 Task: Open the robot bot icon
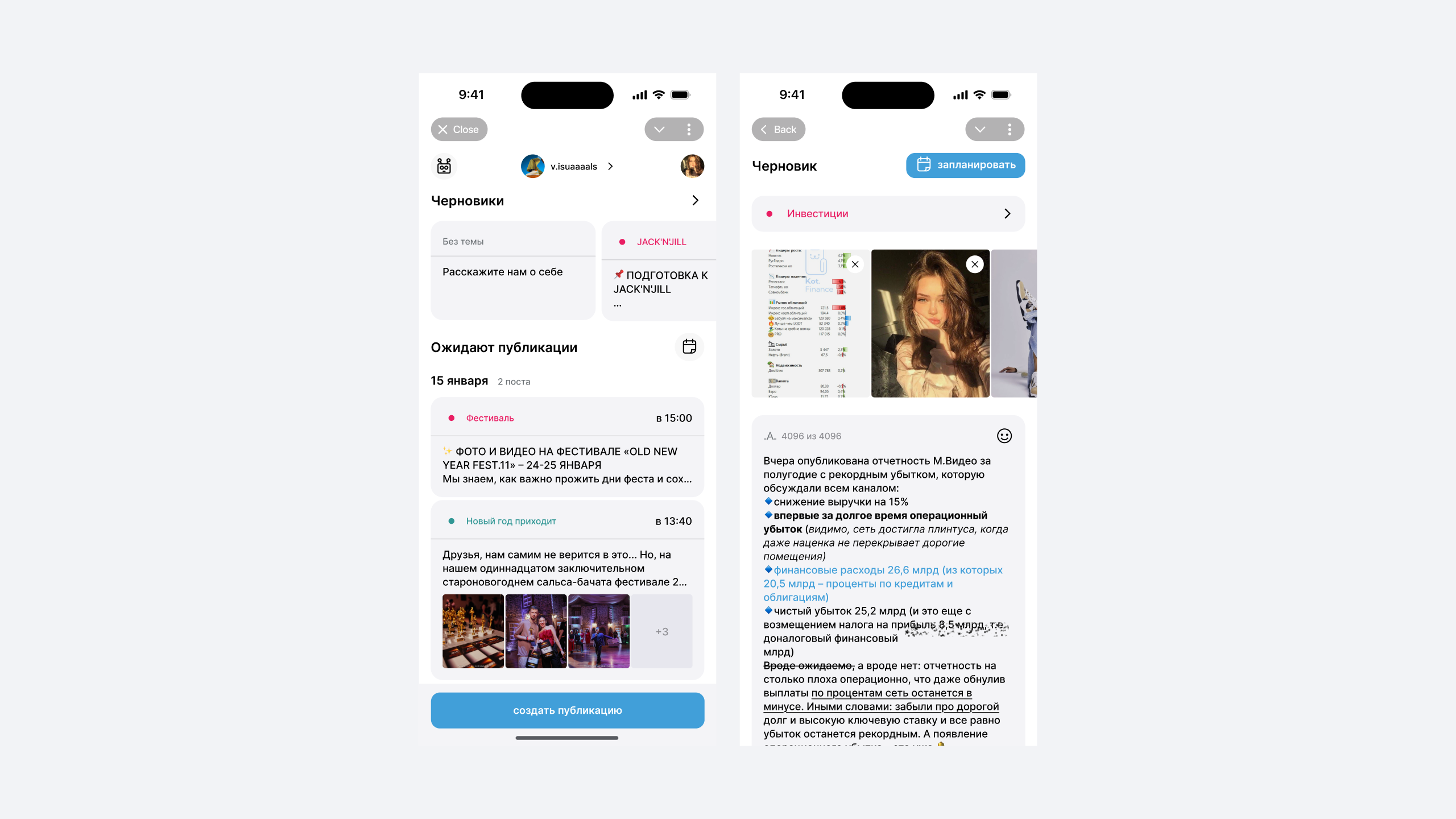tap(444, 166)
